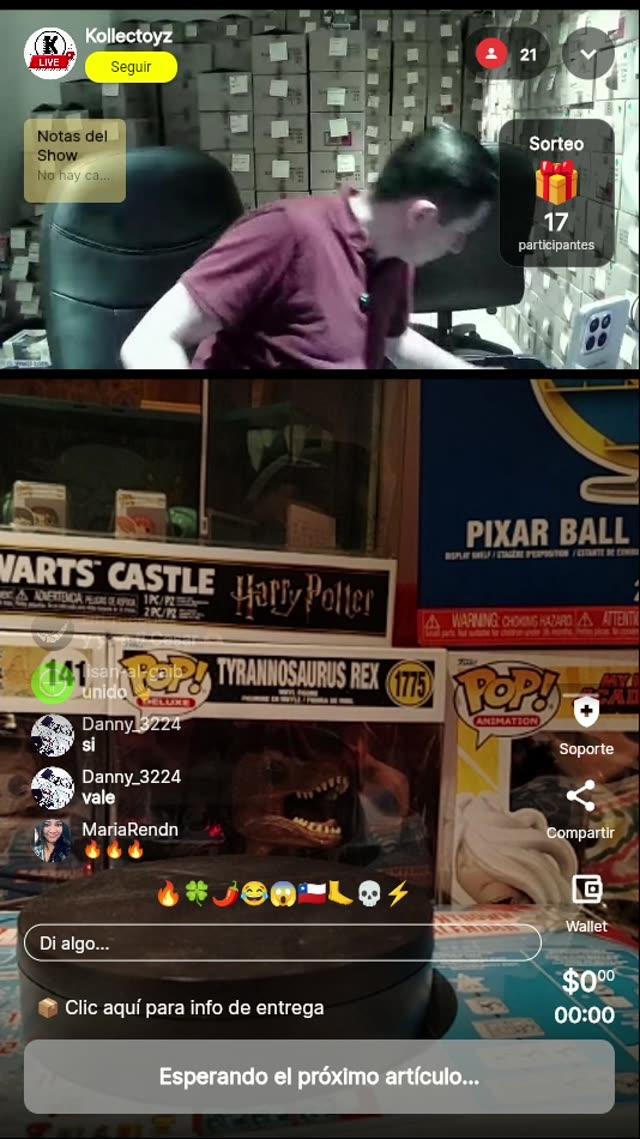View MariaRendn's profile from the chat
This screenshot has width=640, height=1139.
(52, 841)
